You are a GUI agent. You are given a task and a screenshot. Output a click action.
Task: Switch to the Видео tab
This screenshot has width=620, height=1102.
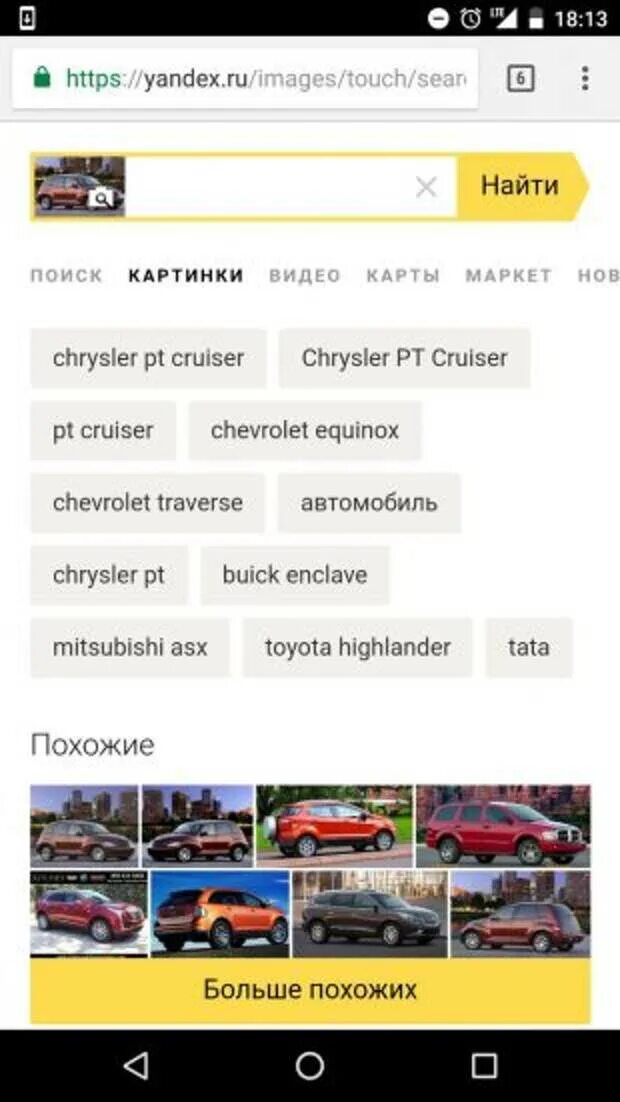point(305,276)
